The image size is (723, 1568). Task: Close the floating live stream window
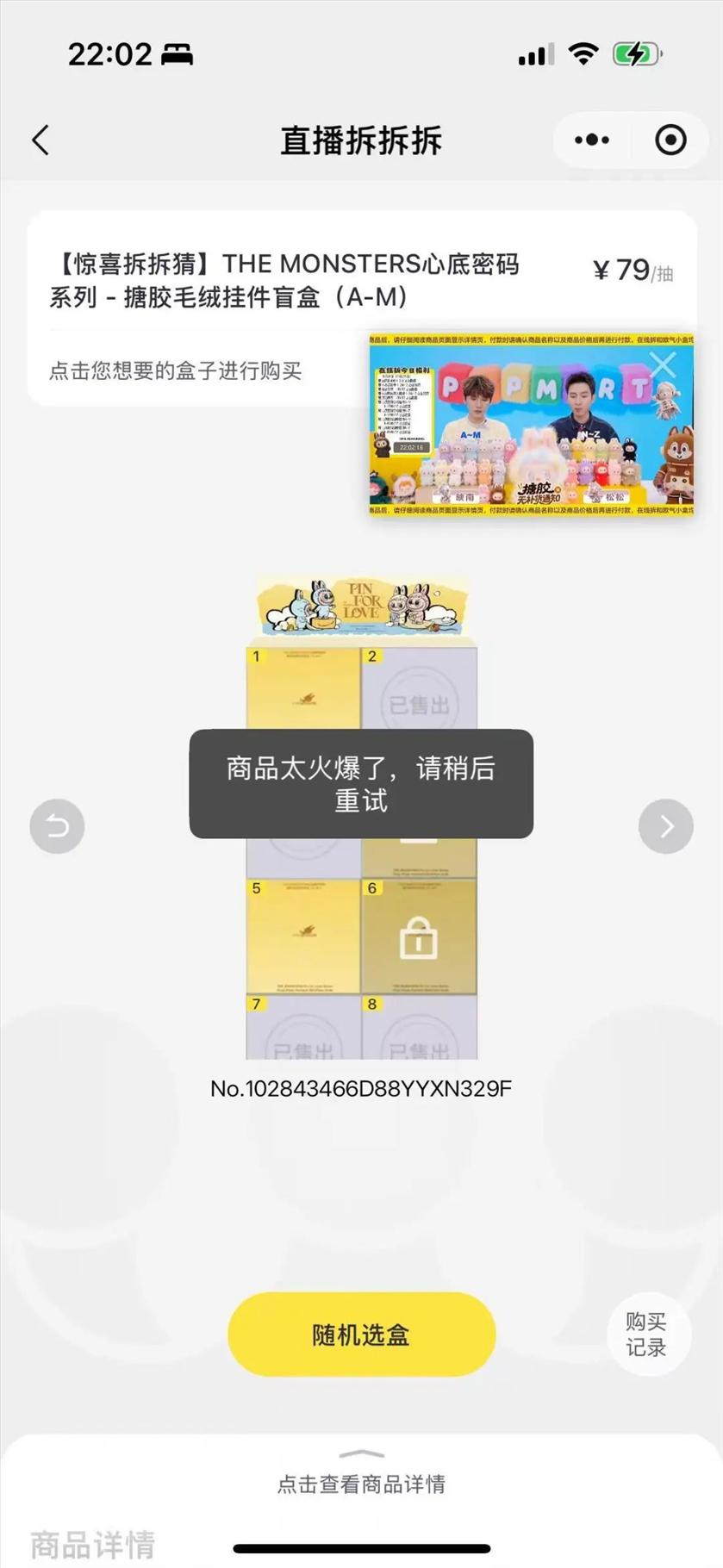click(x=663, y=364)
